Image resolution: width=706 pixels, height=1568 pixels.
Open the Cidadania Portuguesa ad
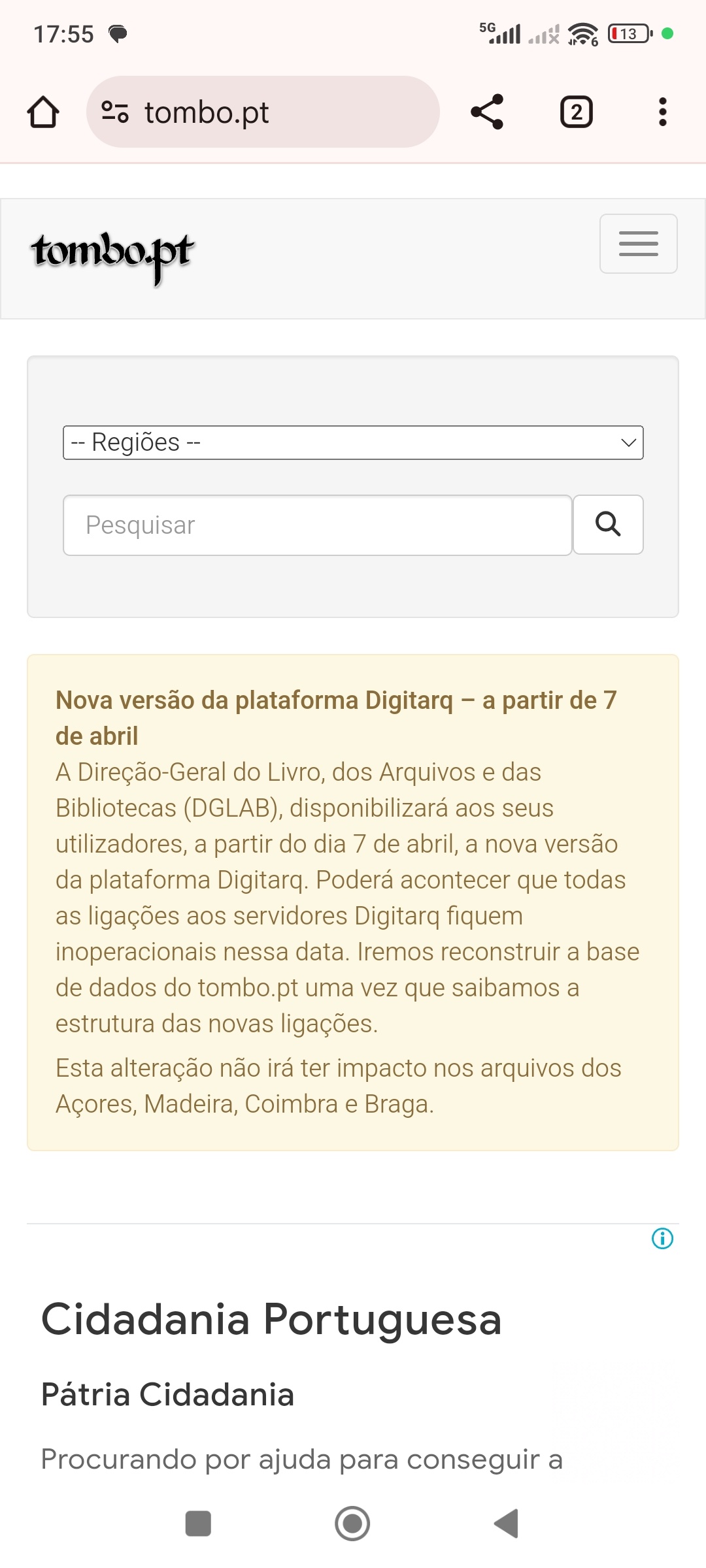(271, 1319)
